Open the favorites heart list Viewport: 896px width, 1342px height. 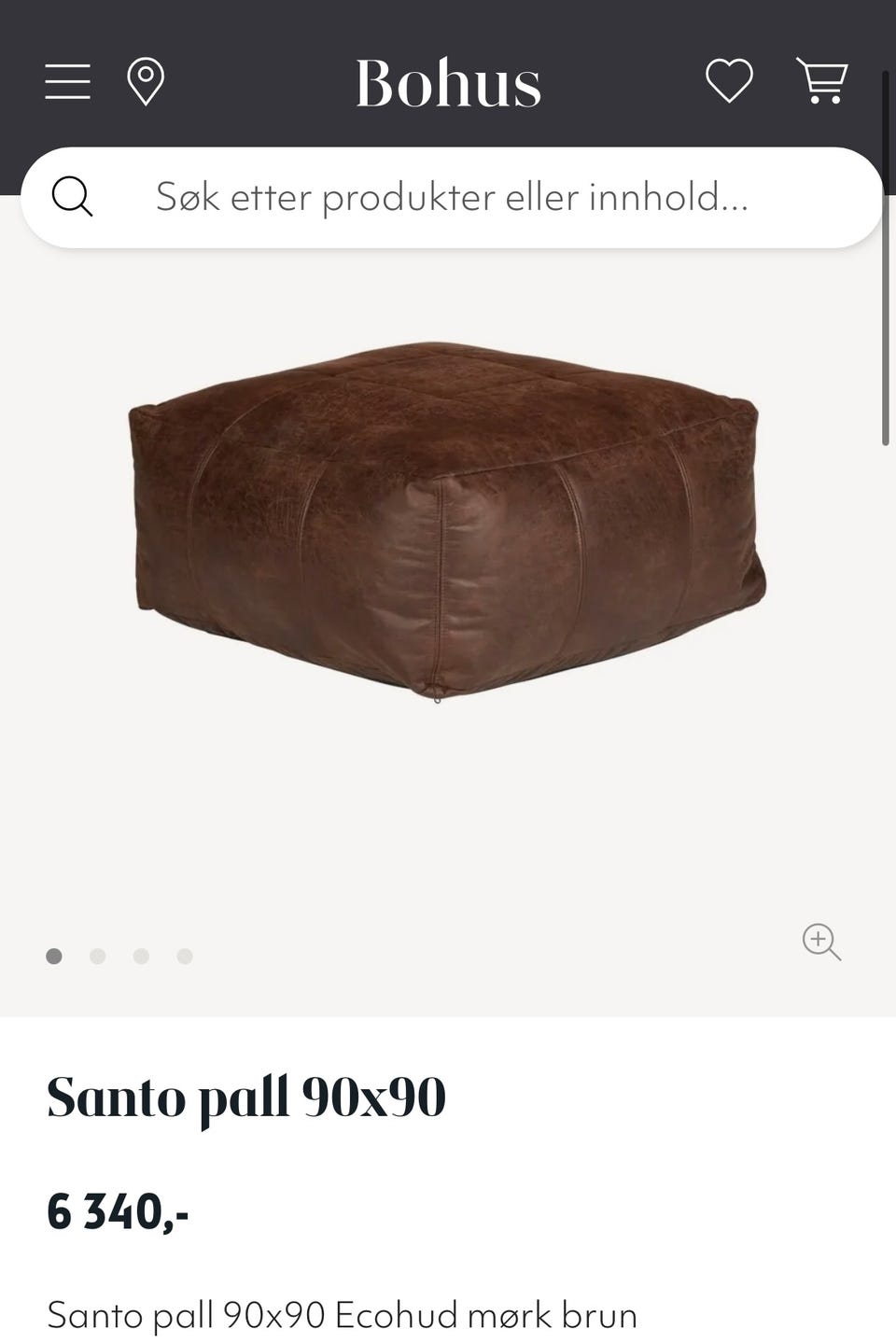coord(729,80)
